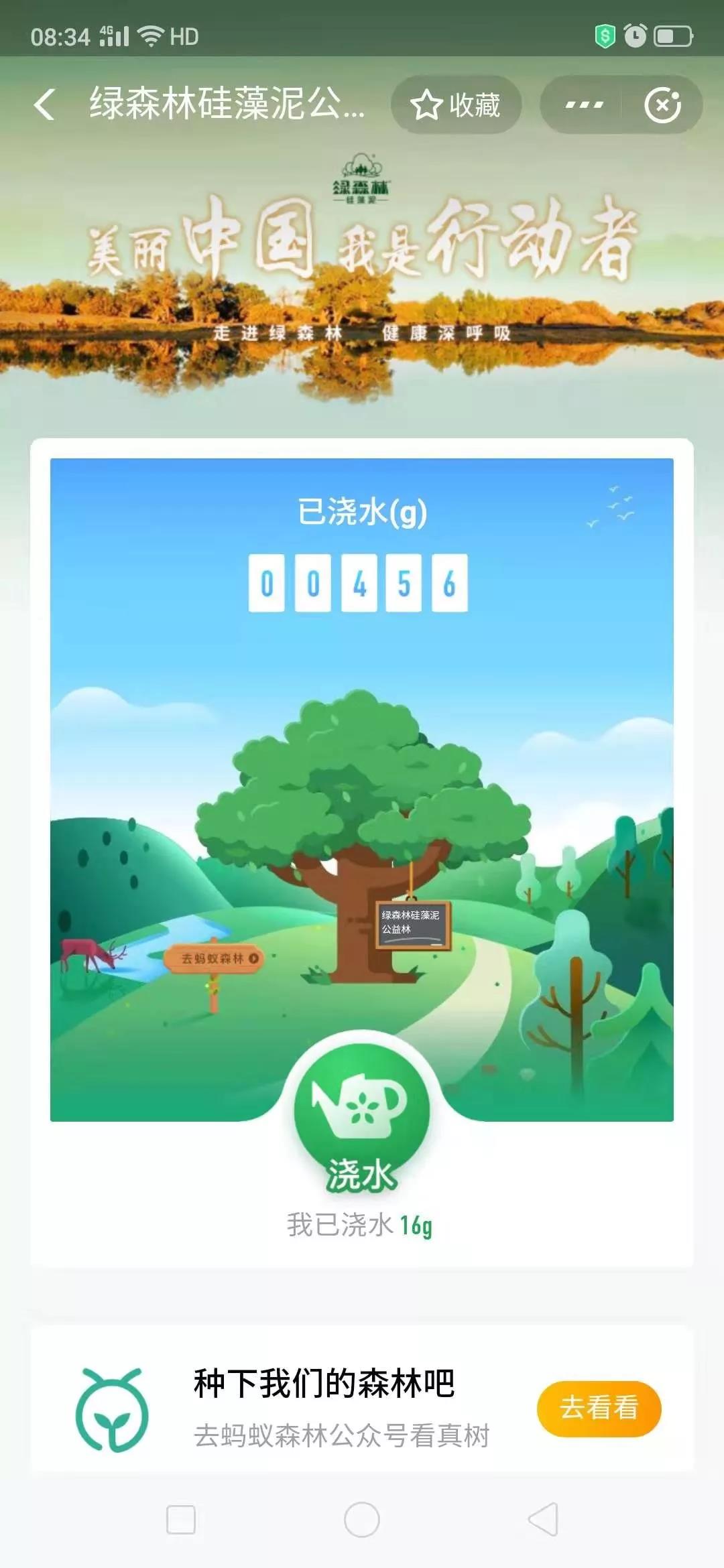Screen dimensions: 724x1568
Task: Open the 去蚂蚁森林 signpost link
Action: (215, 959)
